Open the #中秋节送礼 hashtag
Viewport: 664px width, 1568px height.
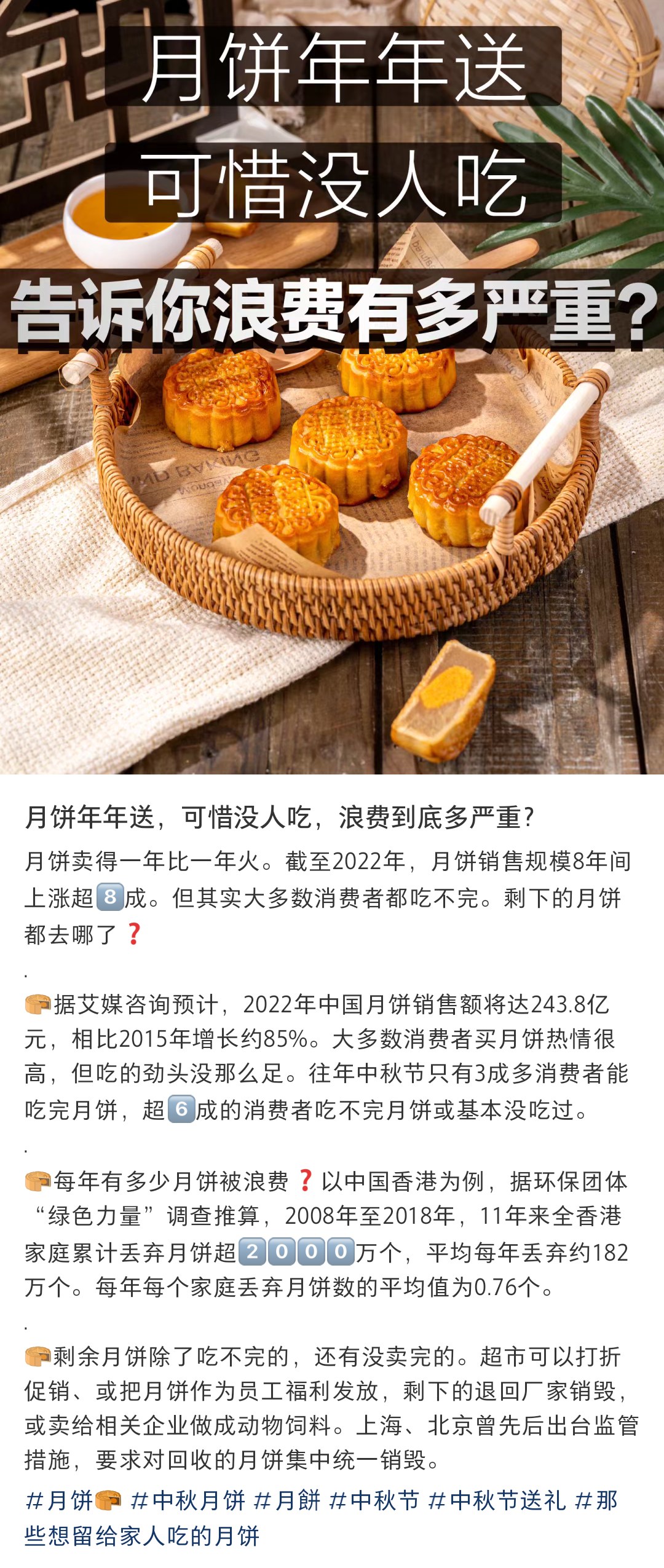[x=497, y=1500]
